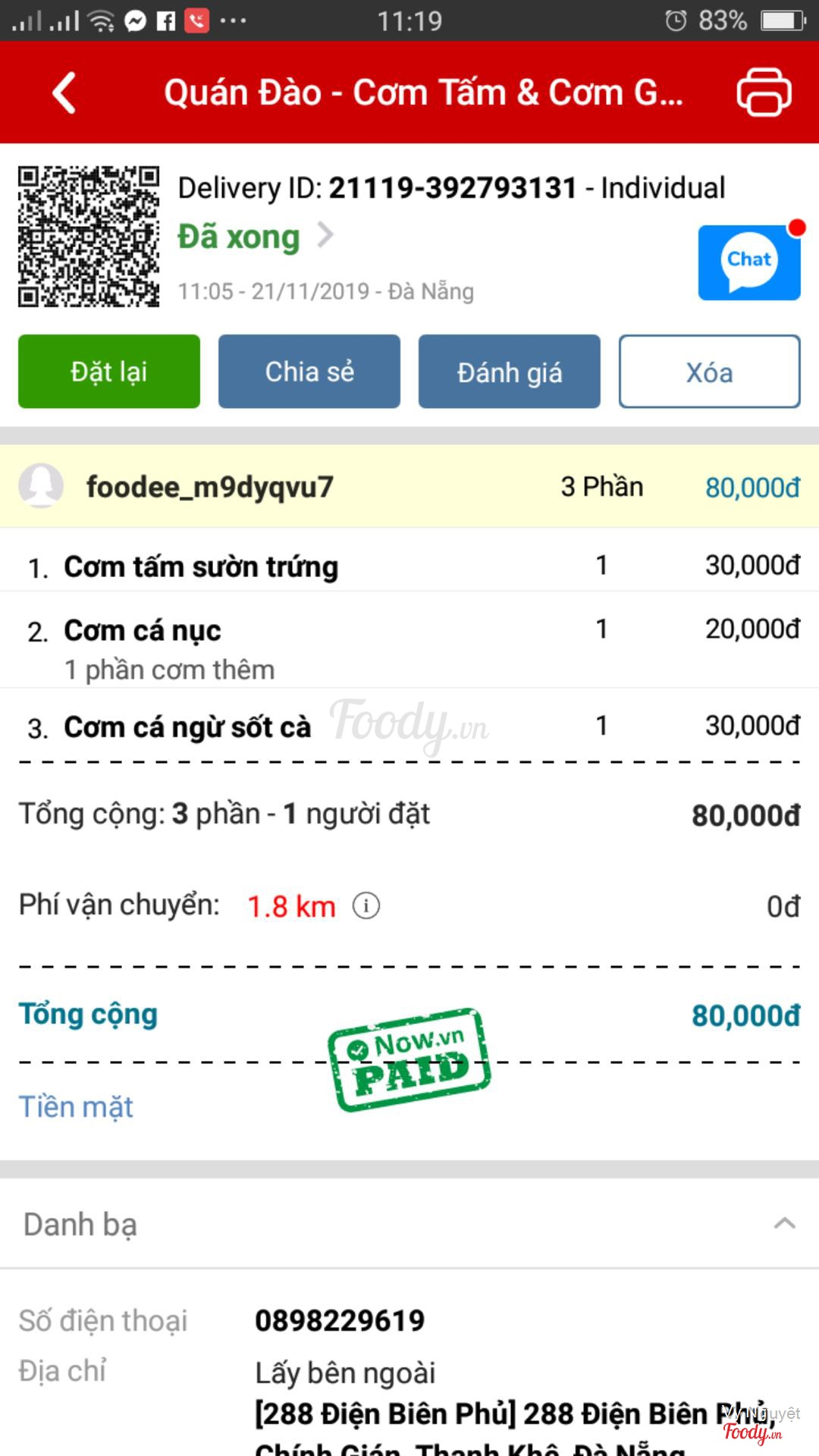The image size is (819, 1456).
Task: Open the Đã xong status details
Action: click(x=255, y=237)
